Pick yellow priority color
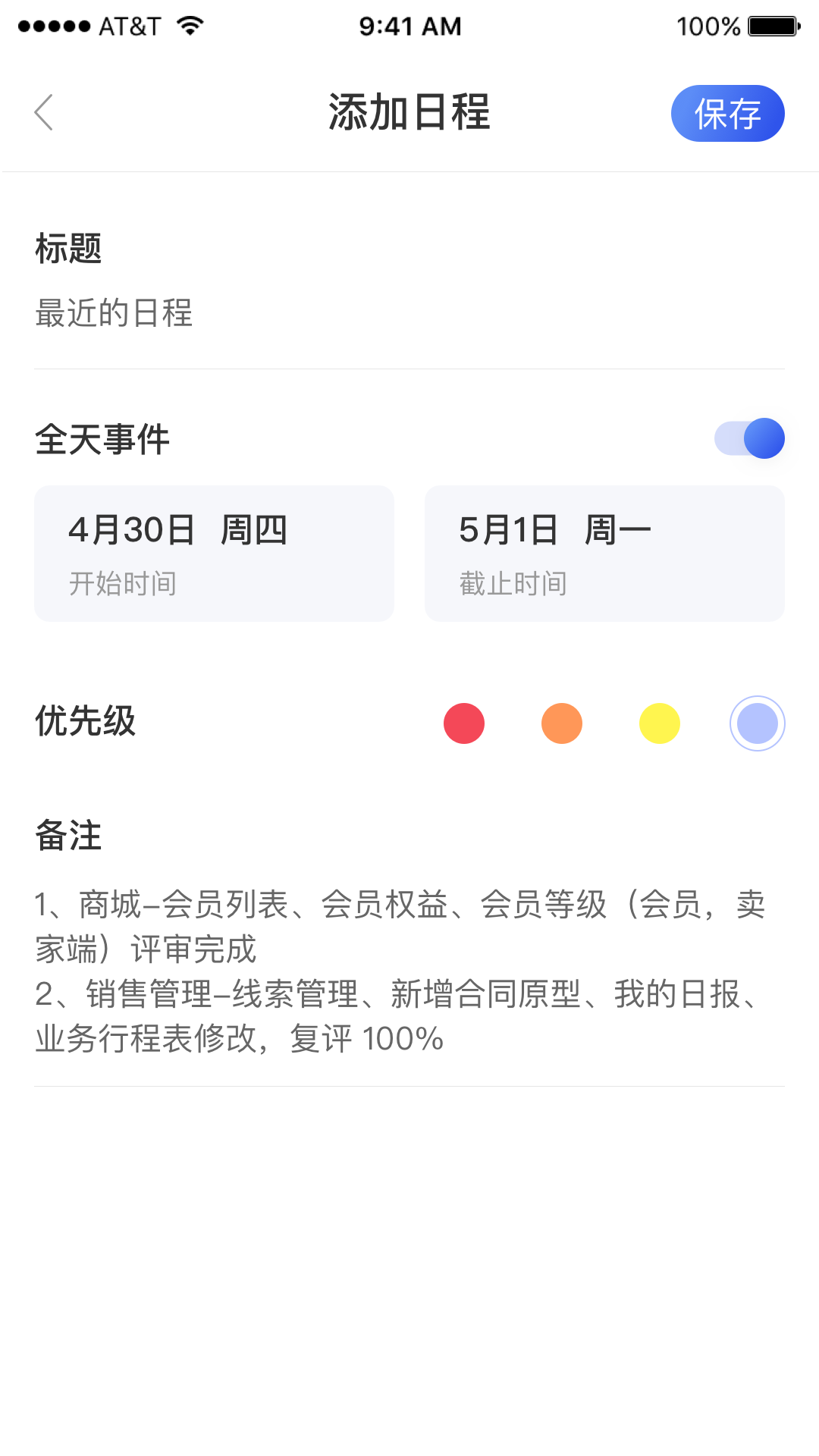The height and width of the screenshot is (1456, 819). [660, 723]
